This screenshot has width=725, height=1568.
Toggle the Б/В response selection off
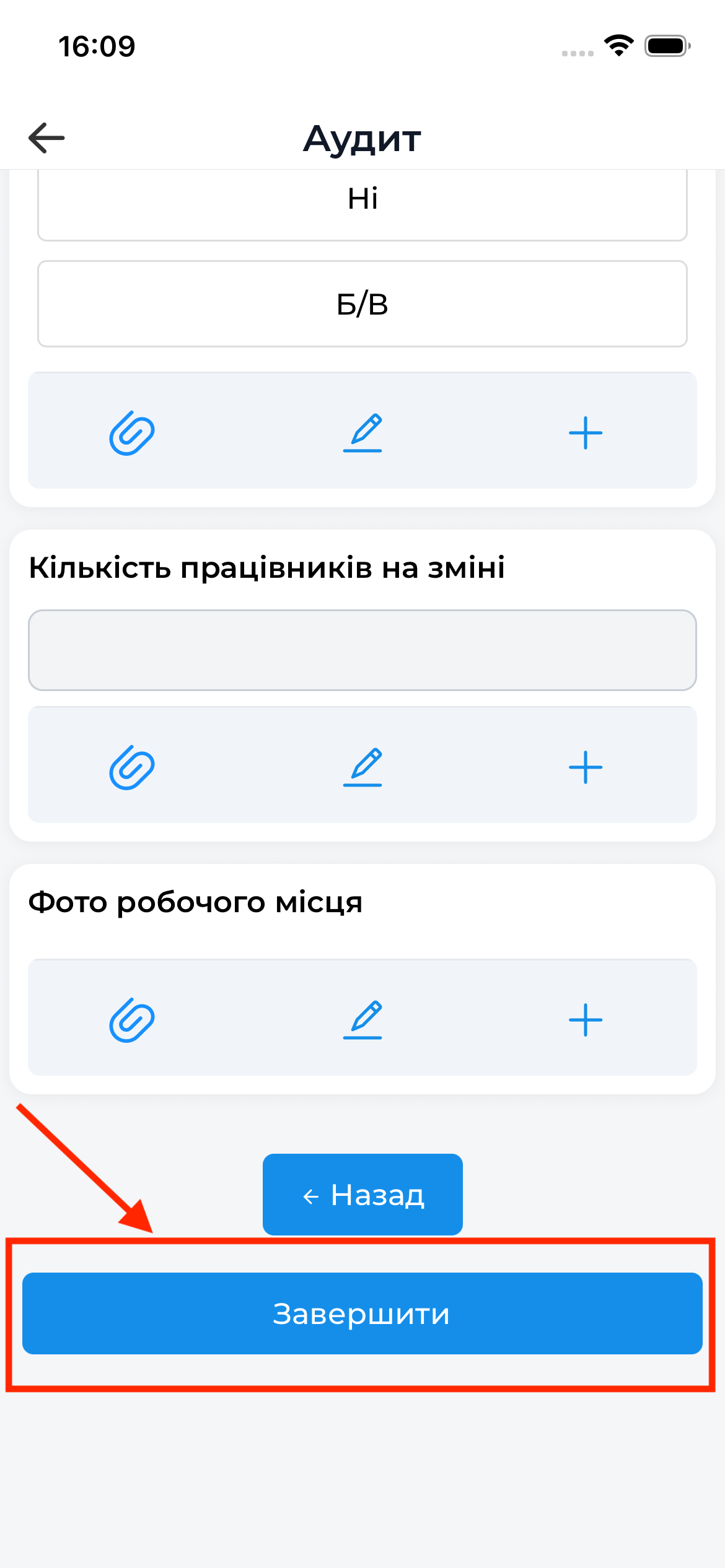point(362,303)
